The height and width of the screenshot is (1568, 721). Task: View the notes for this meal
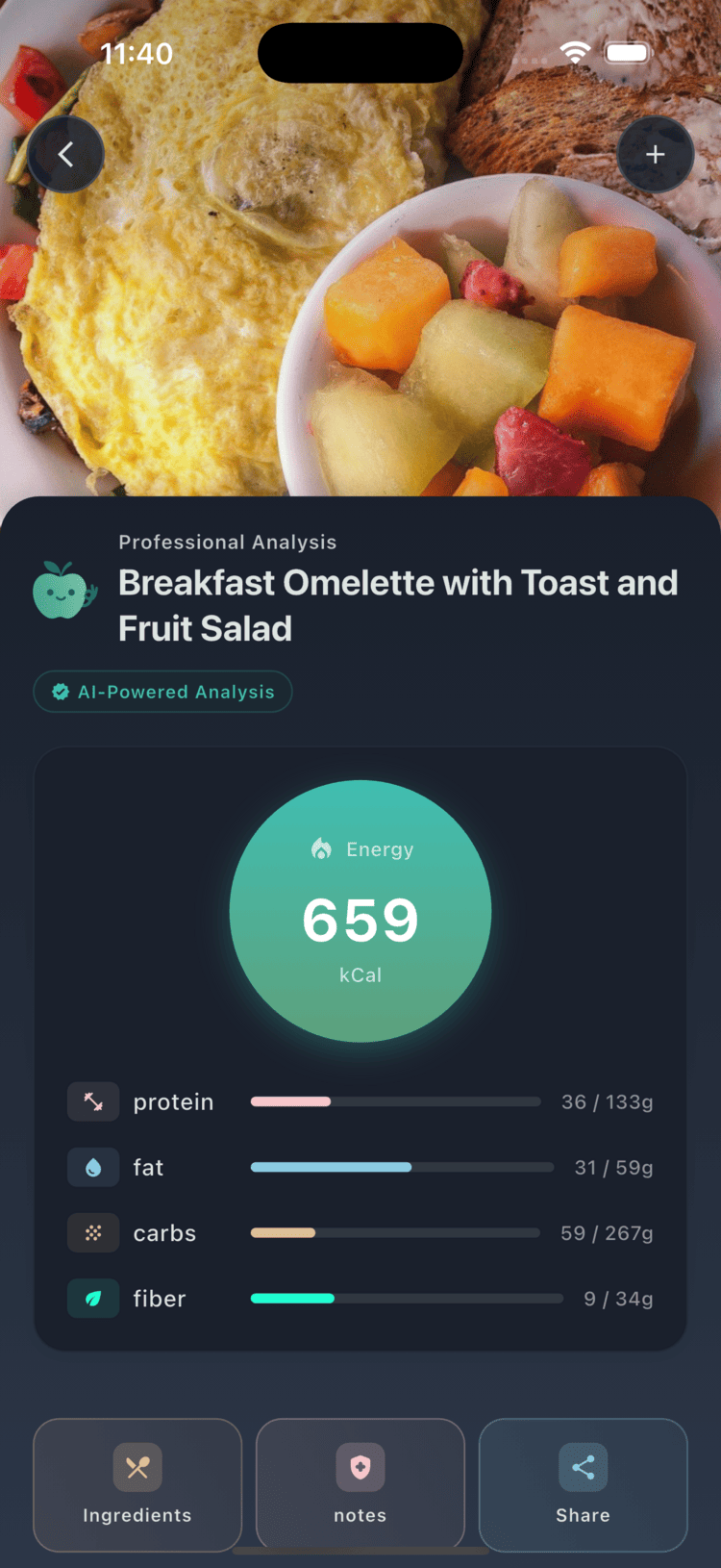tap(360, 1484)
